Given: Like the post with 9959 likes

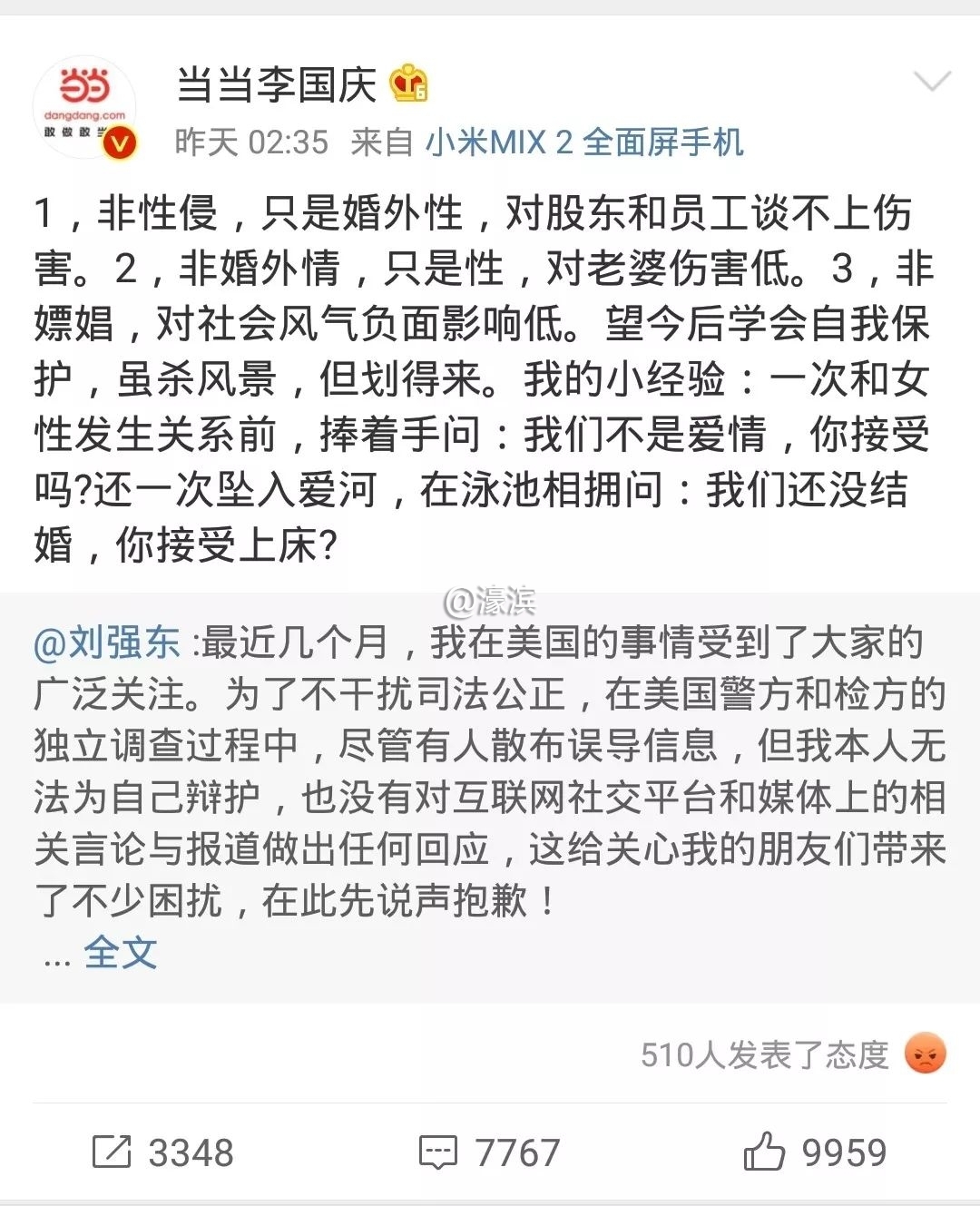Looking at the screenshot, I should [815, 1152].
